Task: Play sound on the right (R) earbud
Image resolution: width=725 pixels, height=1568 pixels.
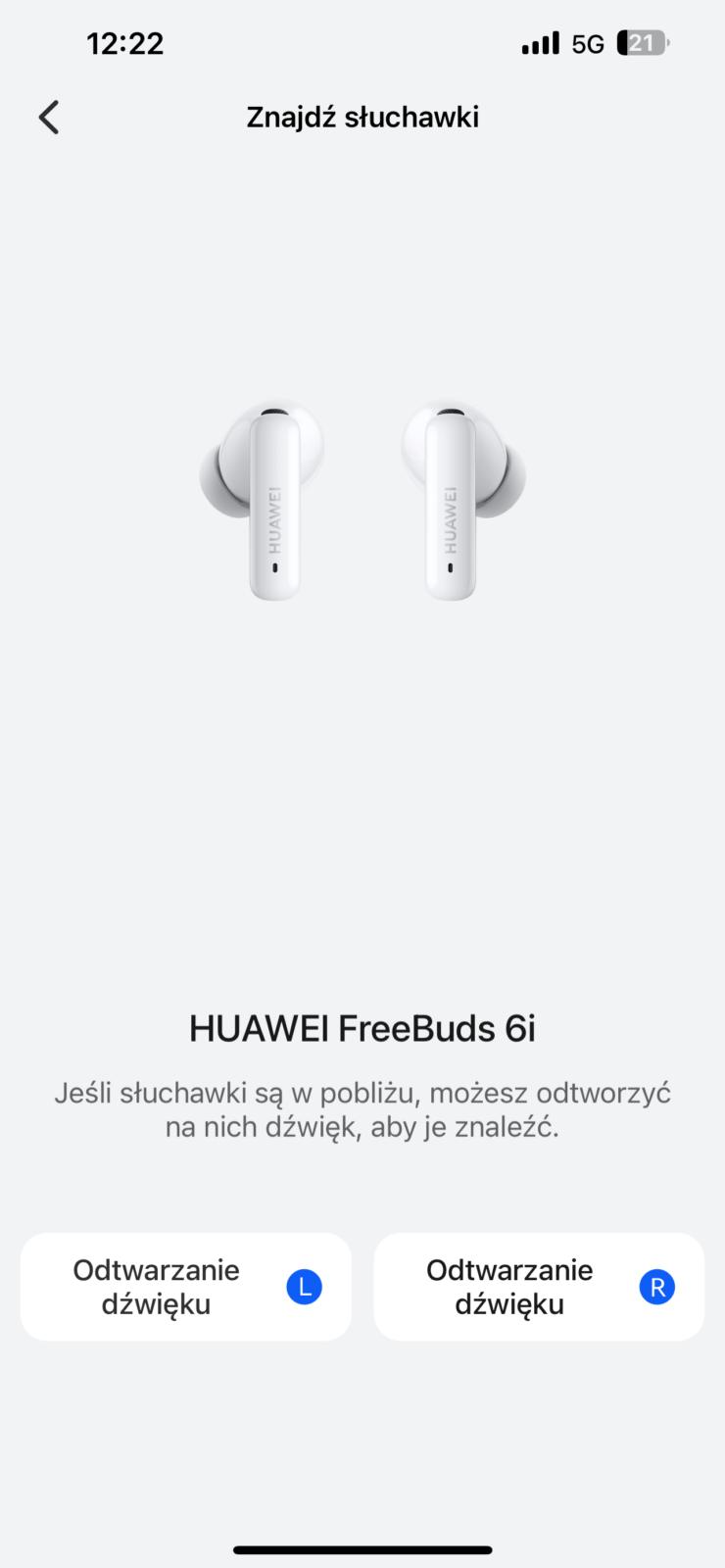Action: coord(539,1287)
